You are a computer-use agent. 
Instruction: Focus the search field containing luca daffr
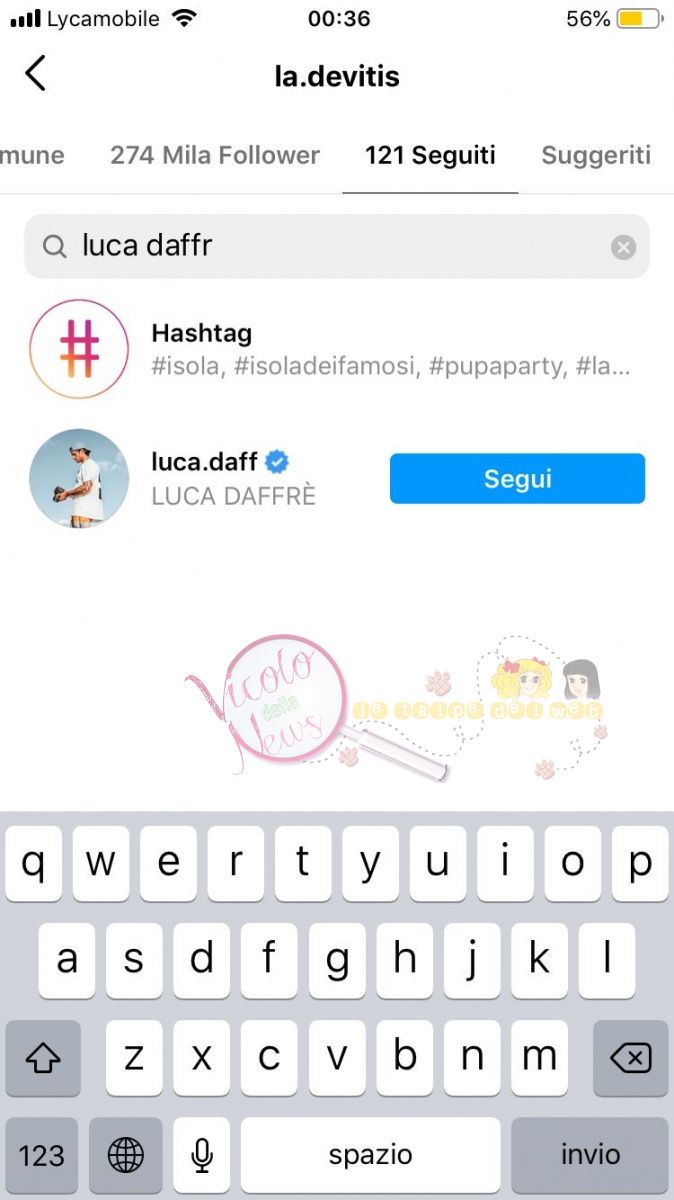click(x=330, y=247)
